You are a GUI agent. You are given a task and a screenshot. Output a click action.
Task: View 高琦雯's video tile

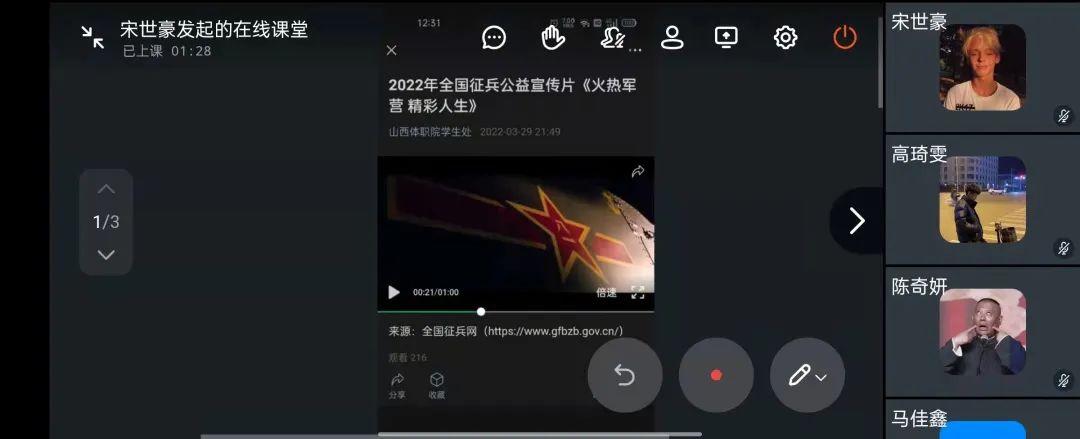pyautogui.click(x=982, y=200)
